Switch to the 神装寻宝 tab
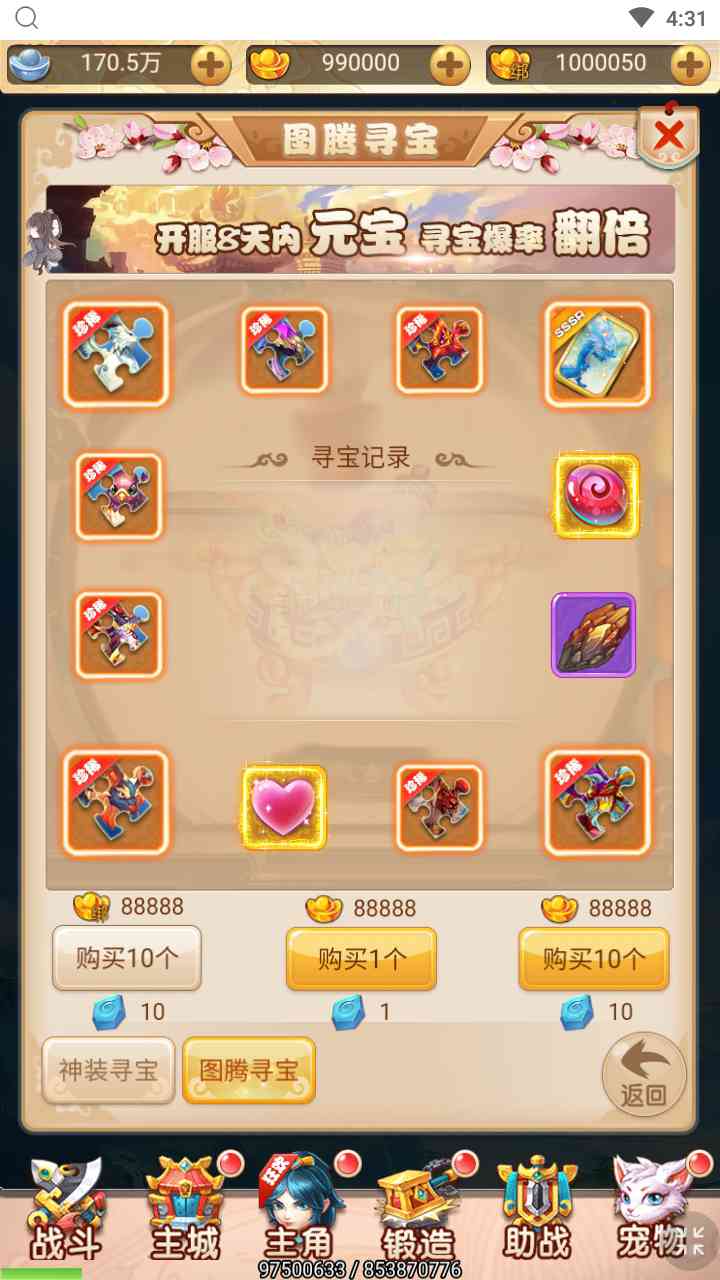720x1280 pixels. point(108,1070)
